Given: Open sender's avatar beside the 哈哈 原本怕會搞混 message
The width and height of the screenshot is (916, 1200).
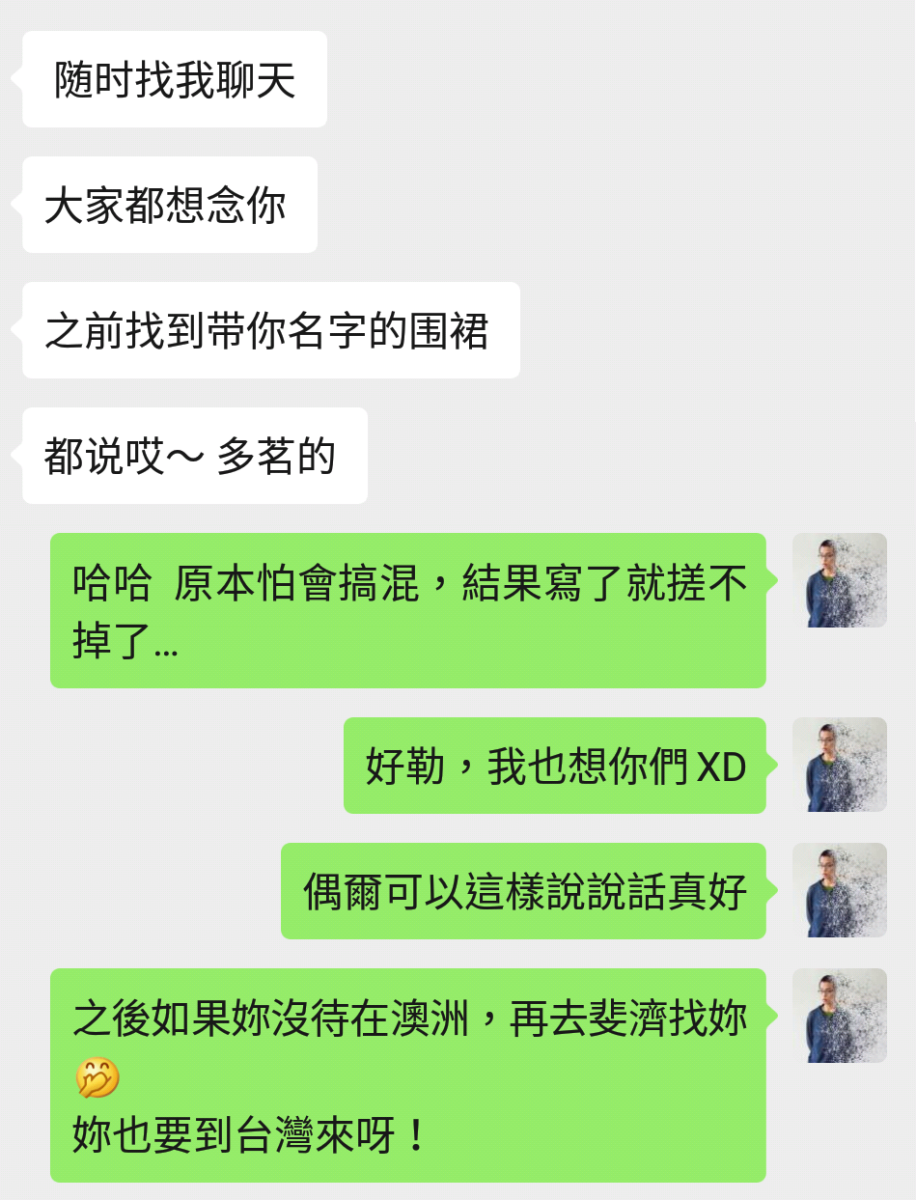Looking at the screenshot, I should [x=839, y=581].
